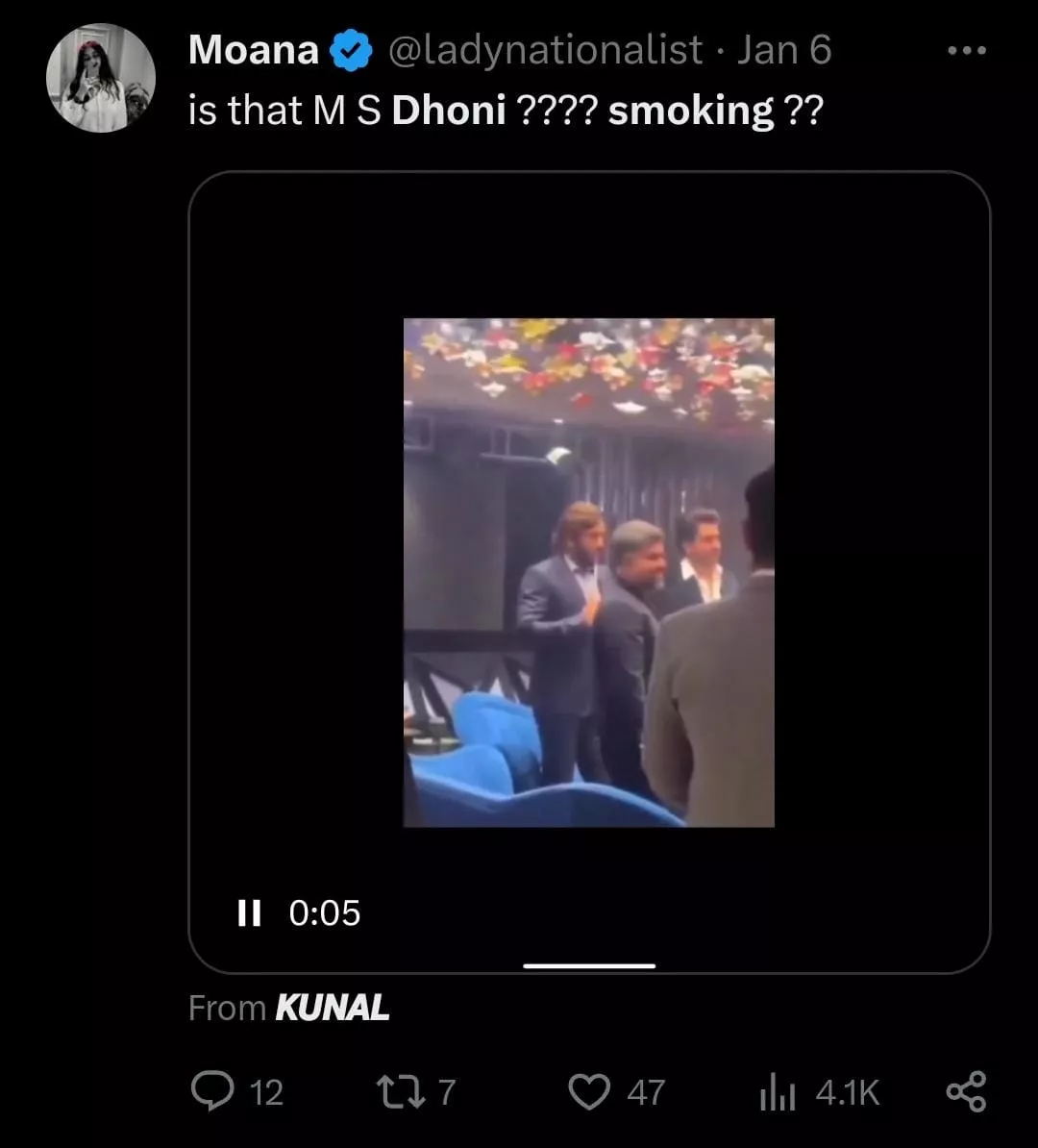Viewport: 1038px width, 1148px height.
Task: View the tweet's analytics views
Action: 777,1092
